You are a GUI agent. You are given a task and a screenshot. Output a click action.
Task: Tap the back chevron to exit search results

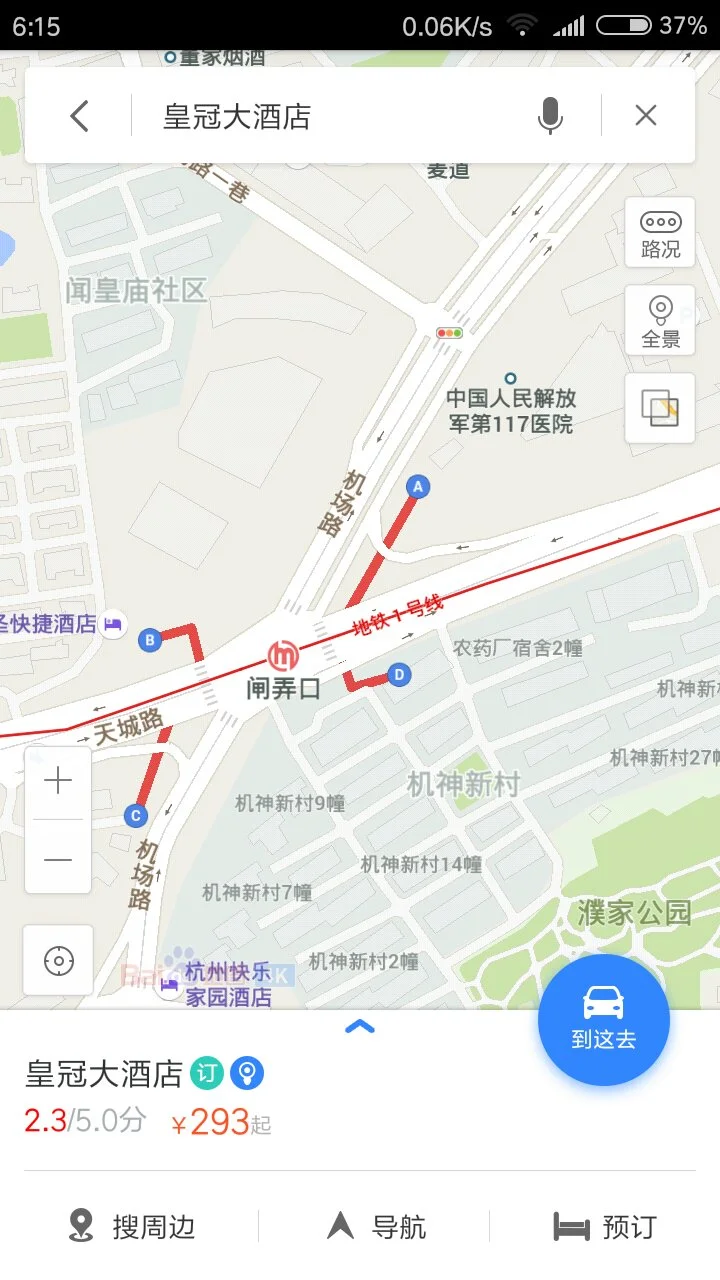pos(79,115)
